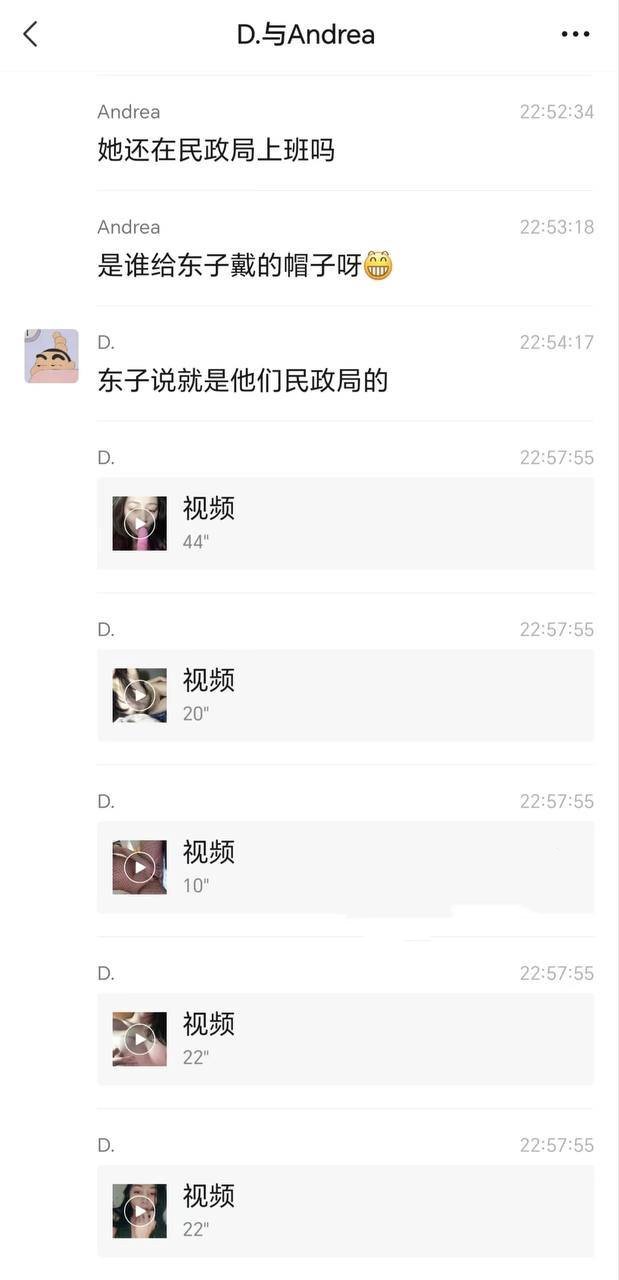Open the three-dot overflow menu
619x1280 pixels.
pos(575,34)
